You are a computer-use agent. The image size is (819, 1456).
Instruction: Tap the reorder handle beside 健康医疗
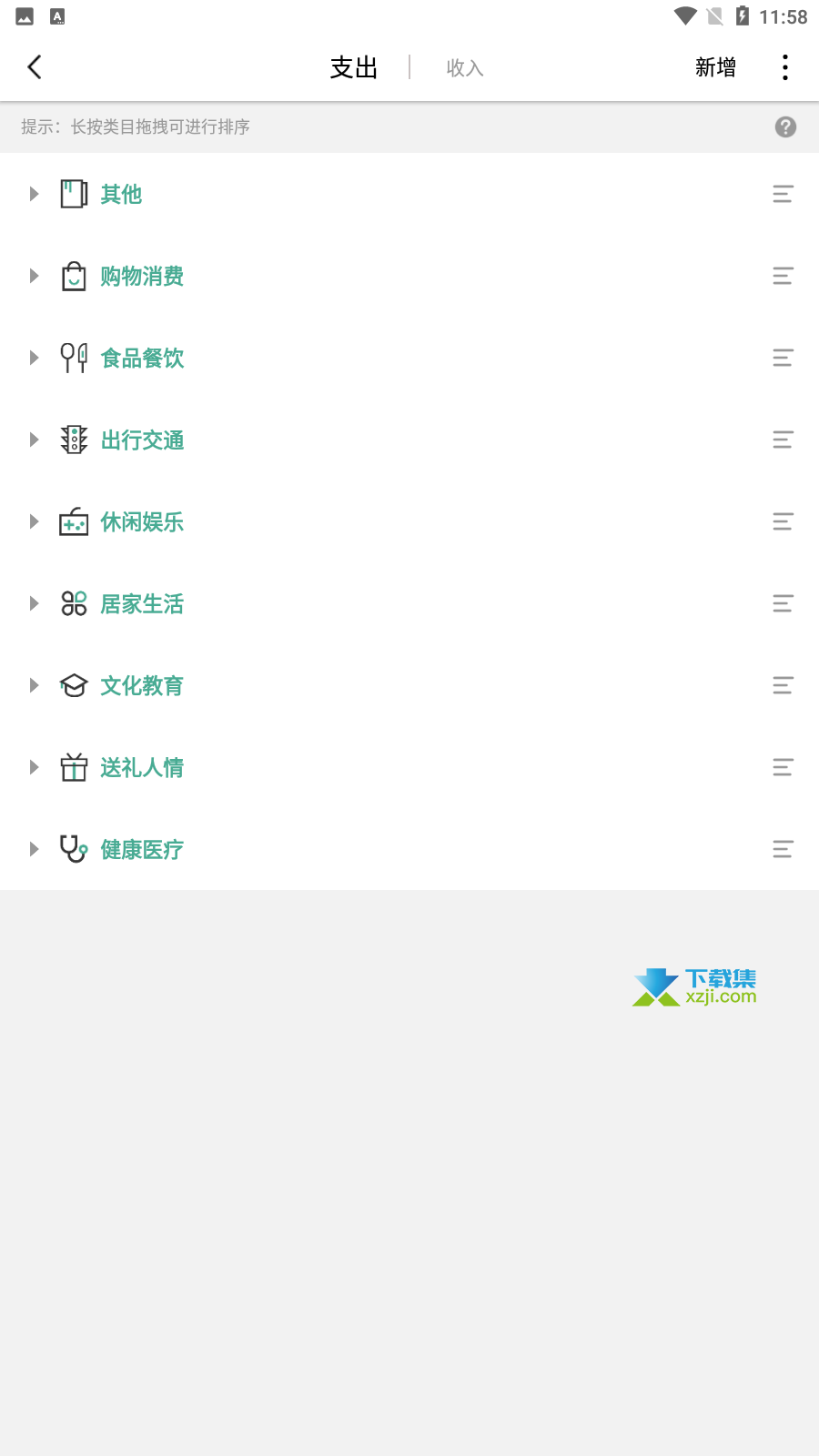tap(783, 849)
